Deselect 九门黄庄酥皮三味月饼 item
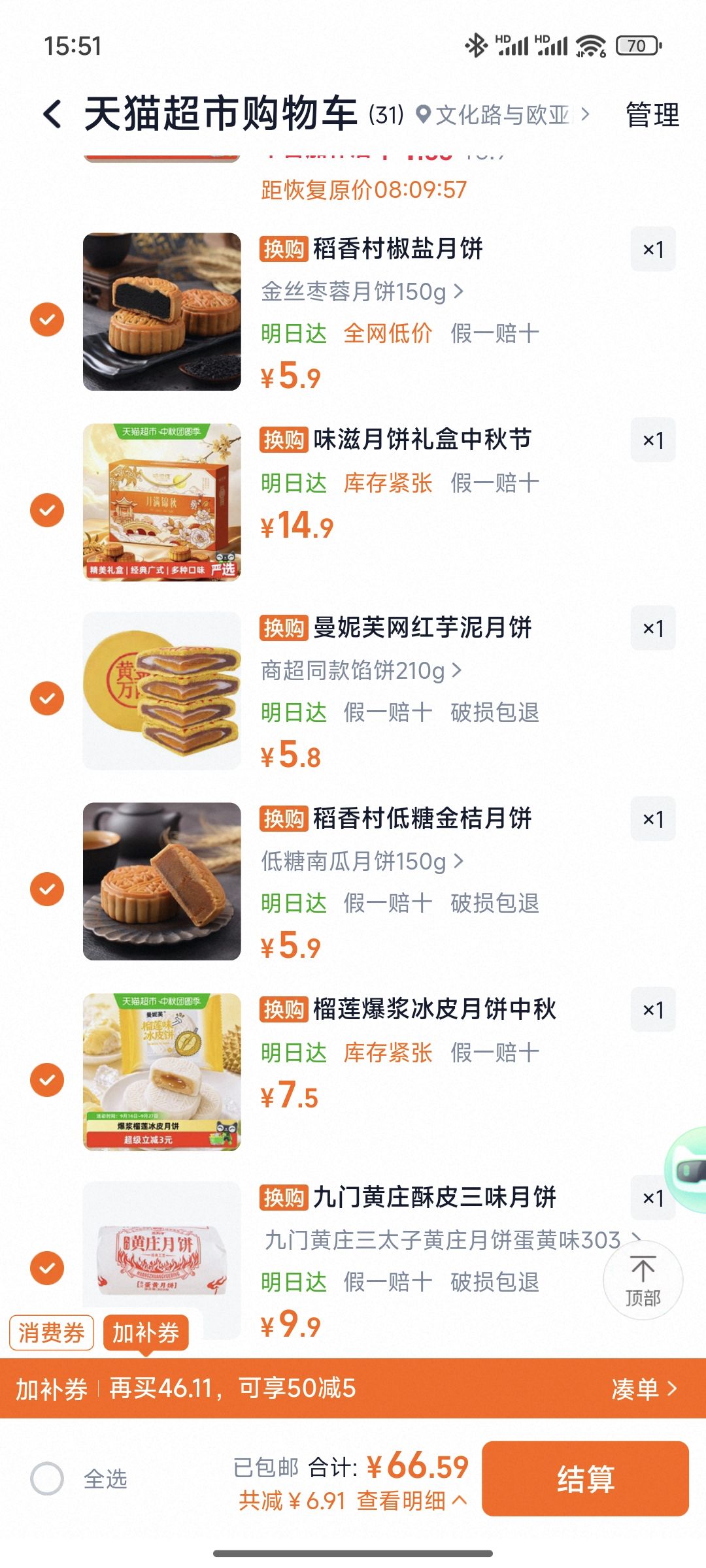The image size is (706, 1568). click(x=47, y=1268)
